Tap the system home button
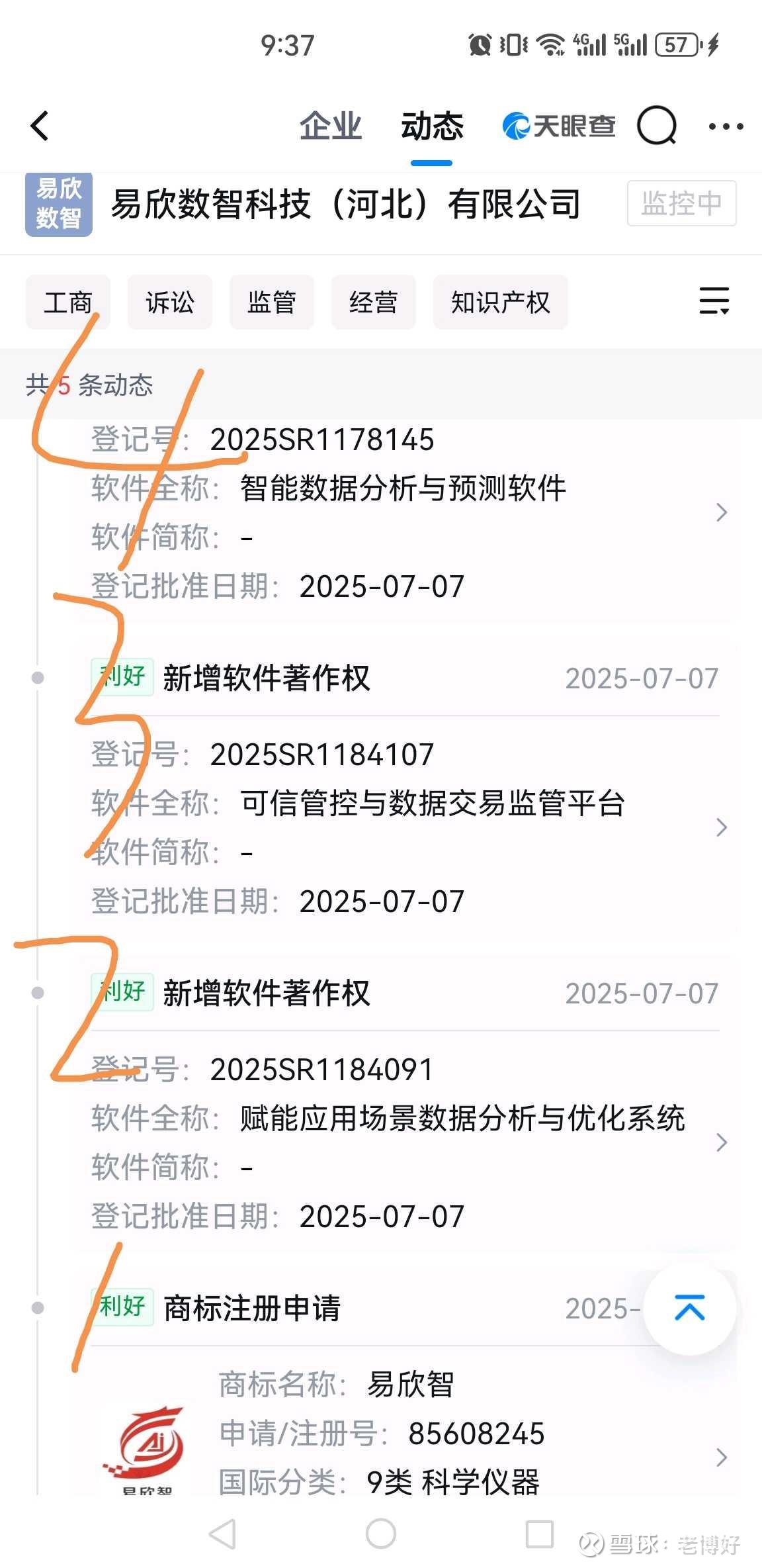Screen dimensions: 762x1568 [381, 1533]
